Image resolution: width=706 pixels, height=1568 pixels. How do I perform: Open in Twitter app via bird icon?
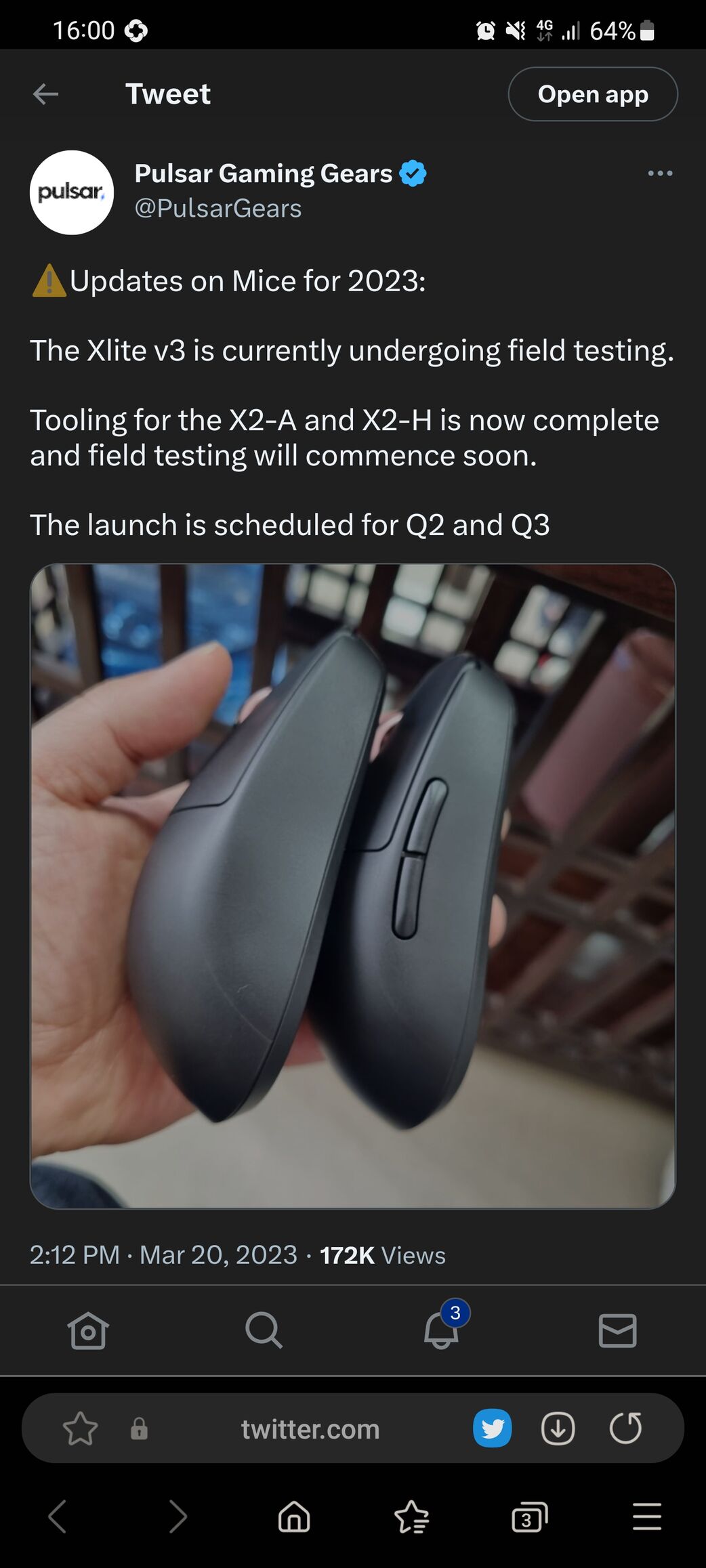pyautogui.click(x=492, y=1428)
